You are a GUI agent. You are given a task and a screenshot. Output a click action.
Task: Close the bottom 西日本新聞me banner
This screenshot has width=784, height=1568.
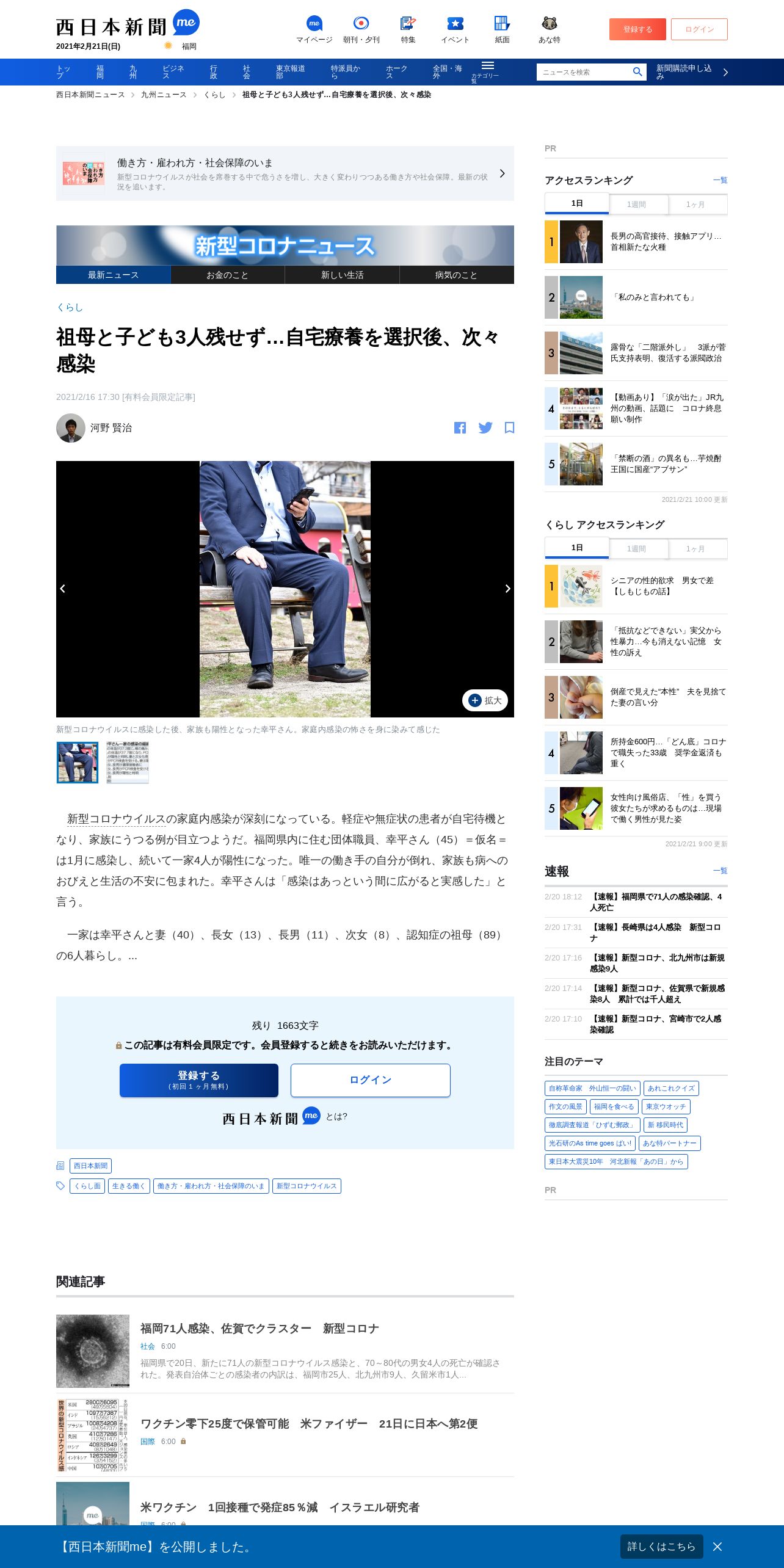[717, 1547]
